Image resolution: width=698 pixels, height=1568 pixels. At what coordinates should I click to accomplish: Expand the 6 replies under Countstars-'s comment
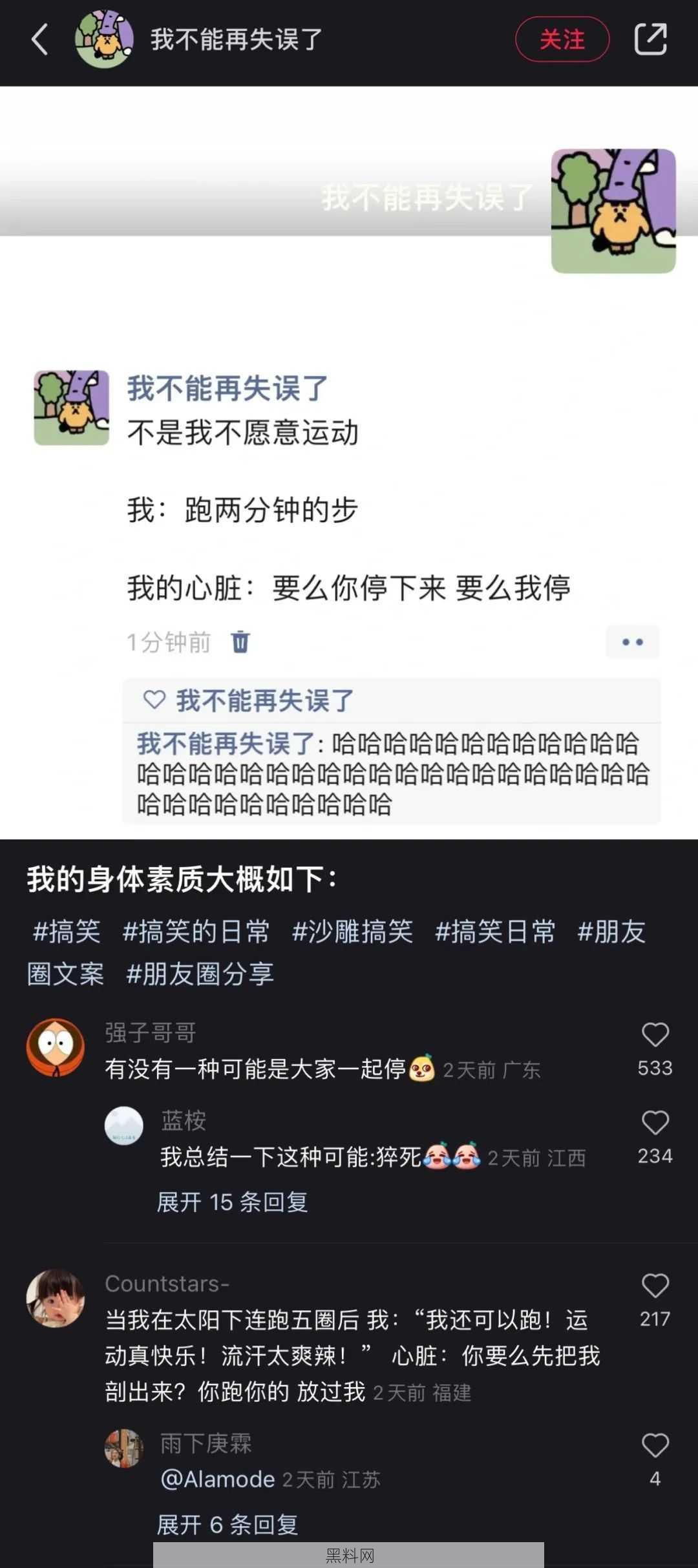227,1524
